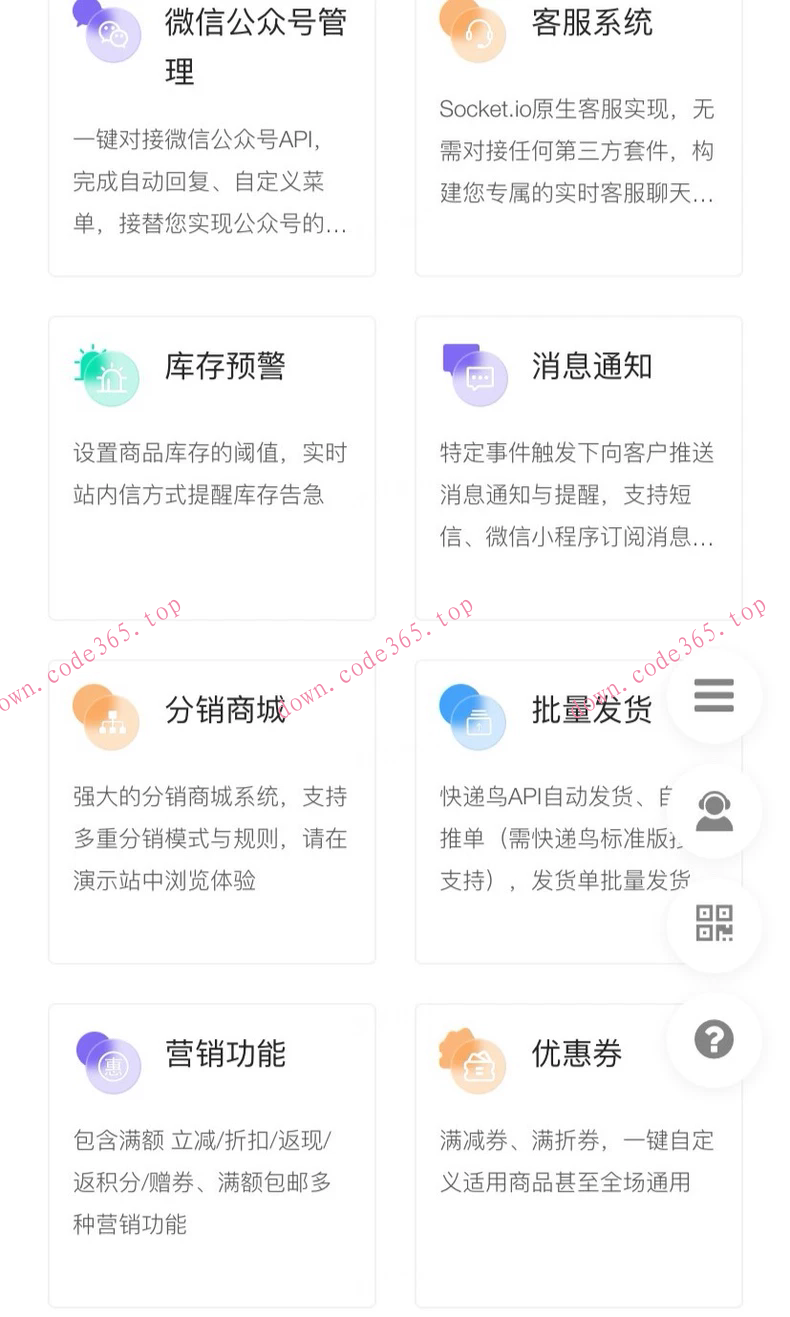
Task: Click the 营销功能 惠 badge icon
Action: [x=108, y=1060]
